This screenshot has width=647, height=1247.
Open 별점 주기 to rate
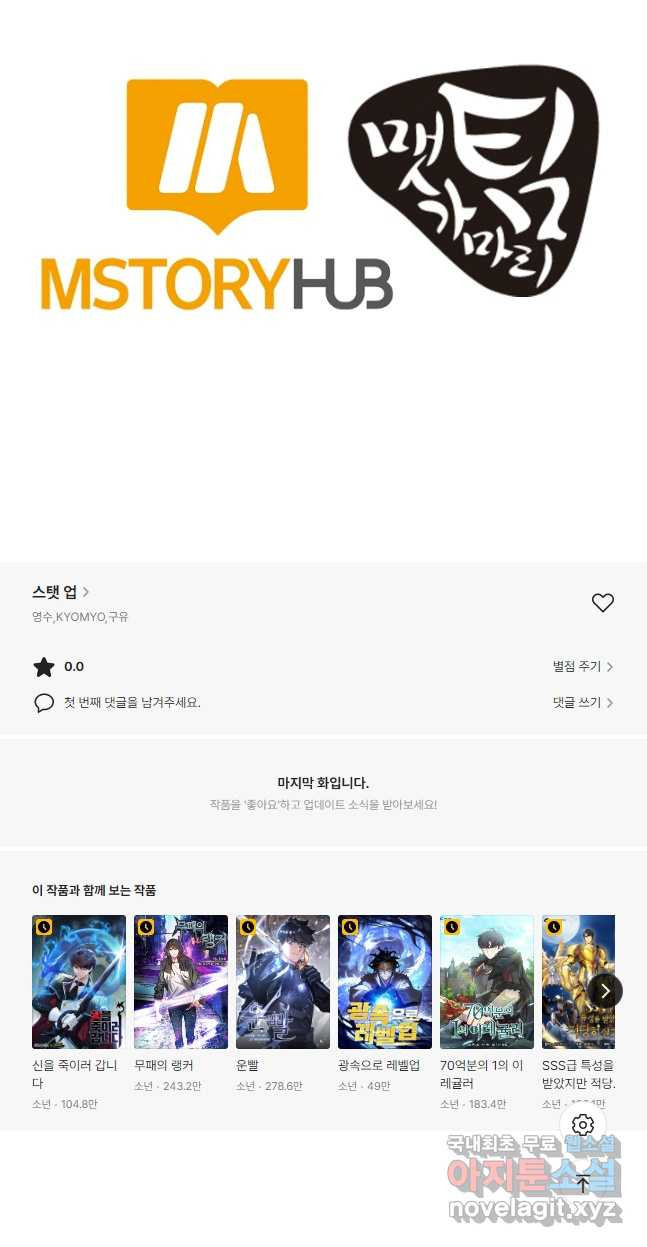[x=583, y=666]
